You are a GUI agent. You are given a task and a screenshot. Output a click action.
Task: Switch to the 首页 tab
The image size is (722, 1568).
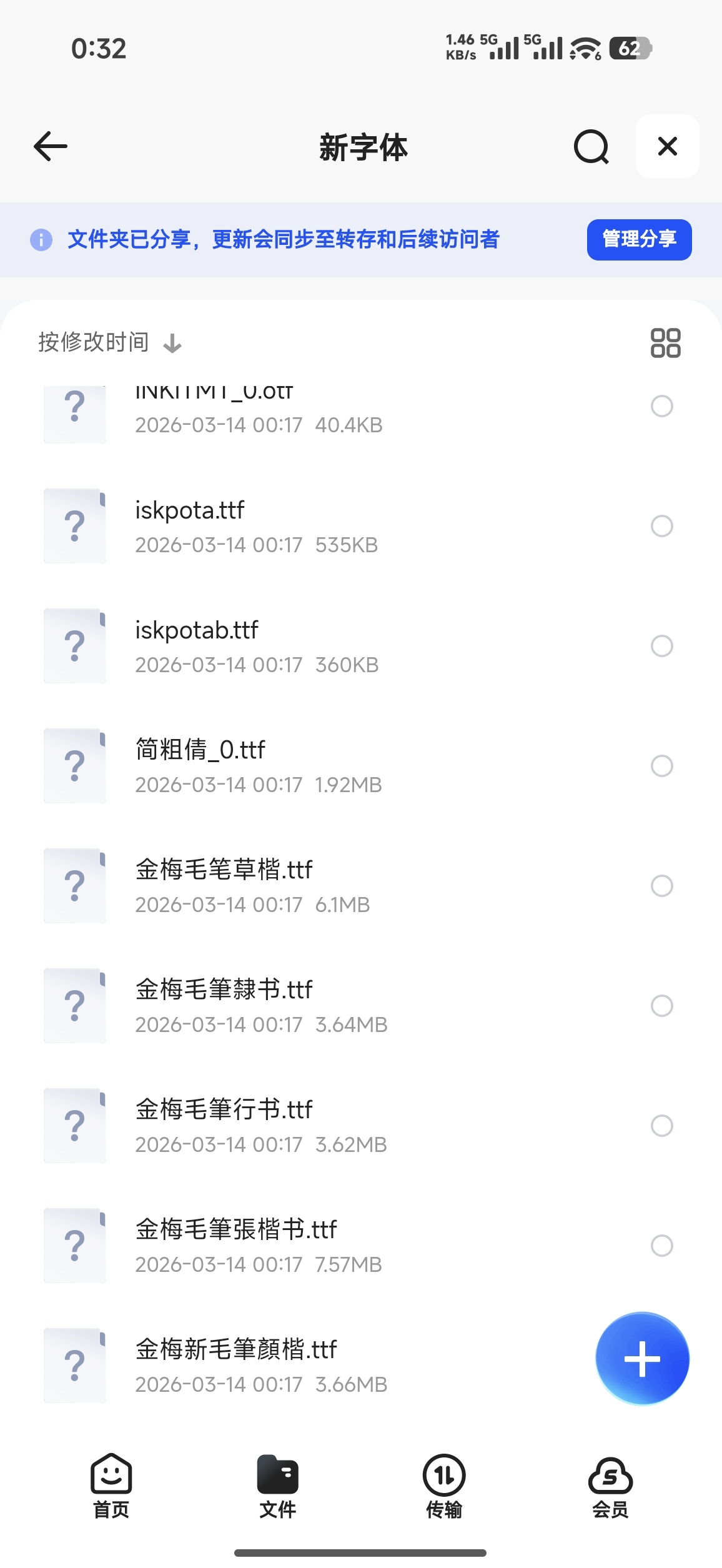(111, 1486)
